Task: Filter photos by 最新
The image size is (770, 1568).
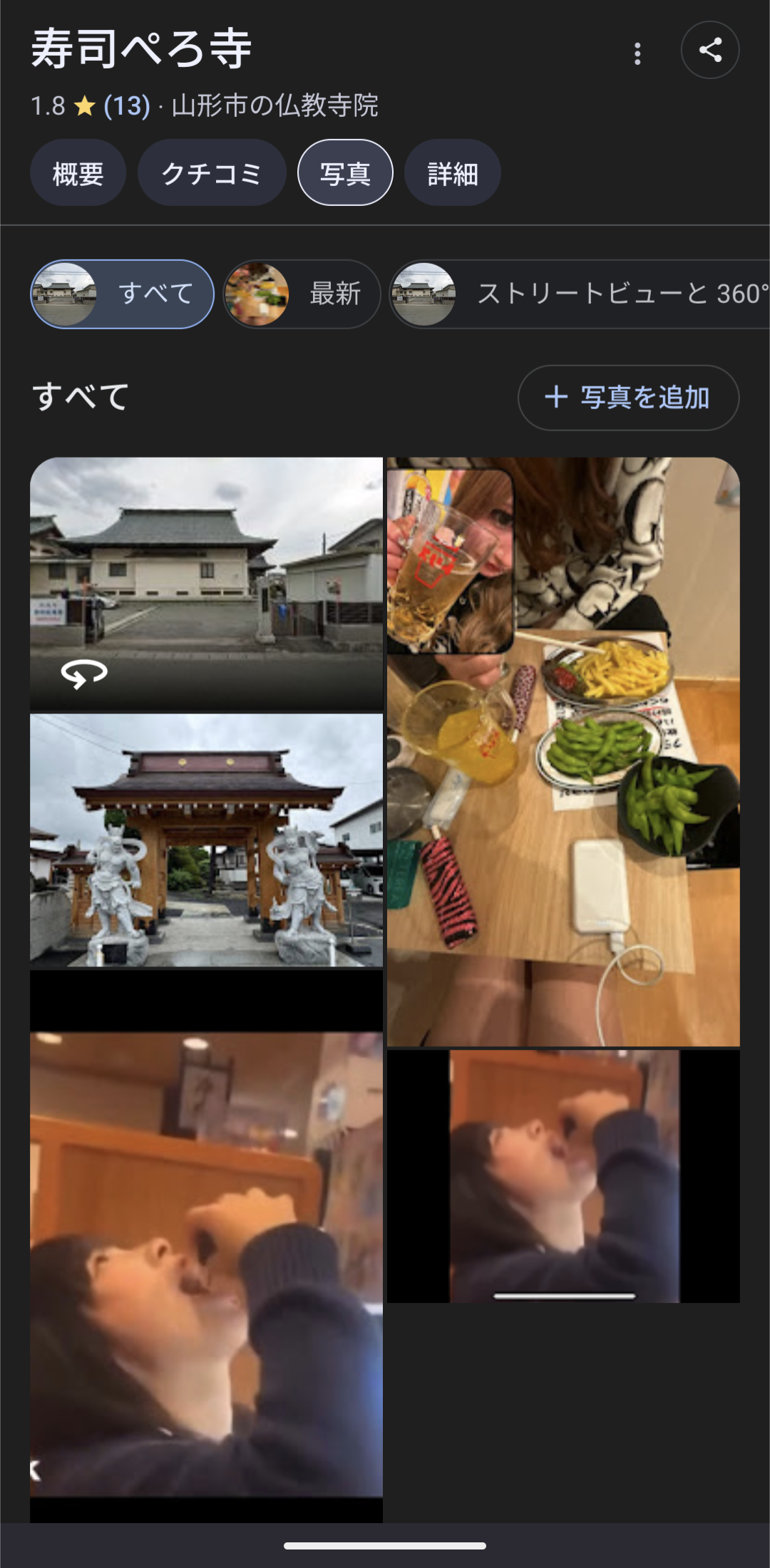Action: 302,294
